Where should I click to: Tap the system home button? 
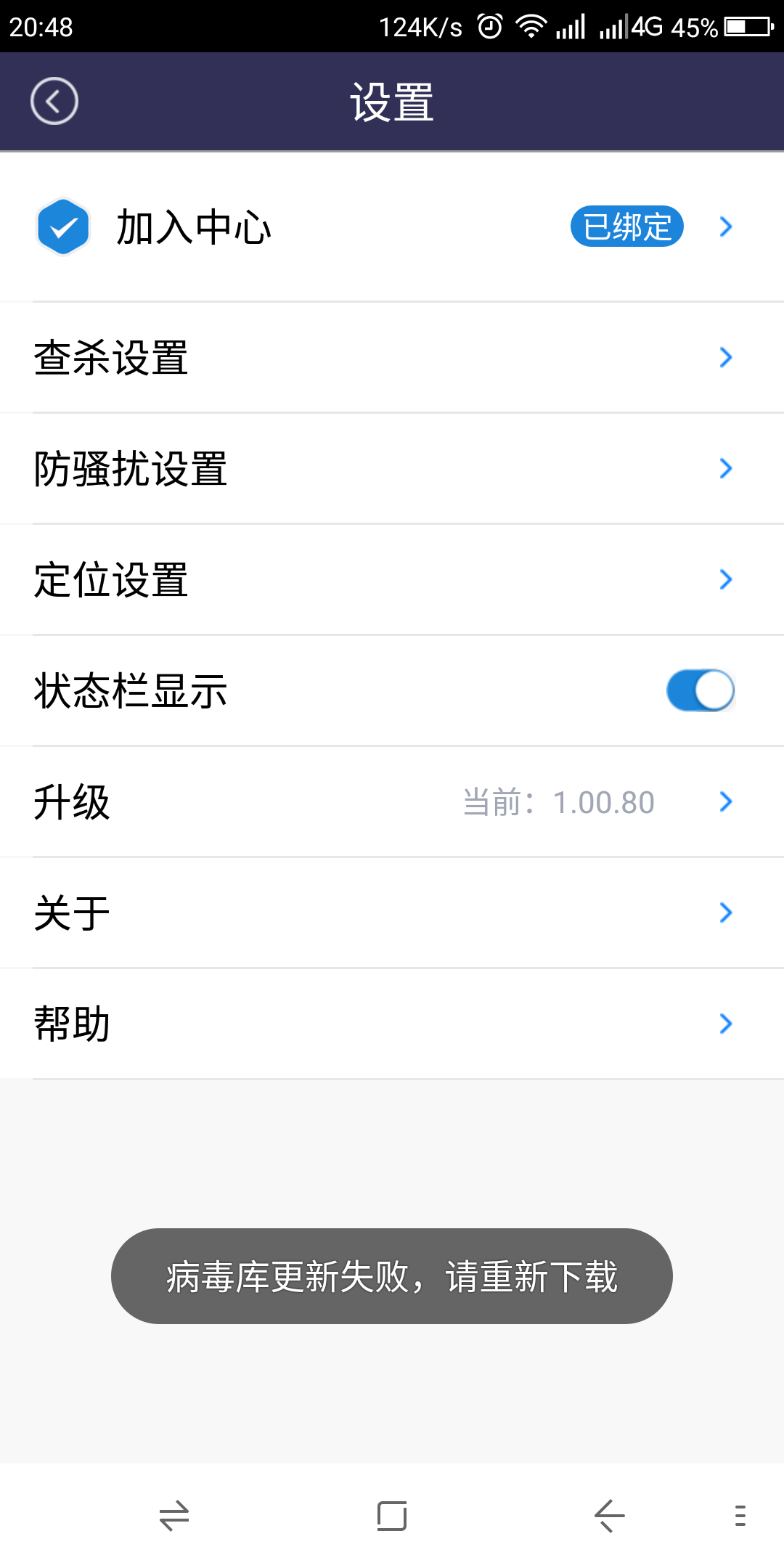392,1516
